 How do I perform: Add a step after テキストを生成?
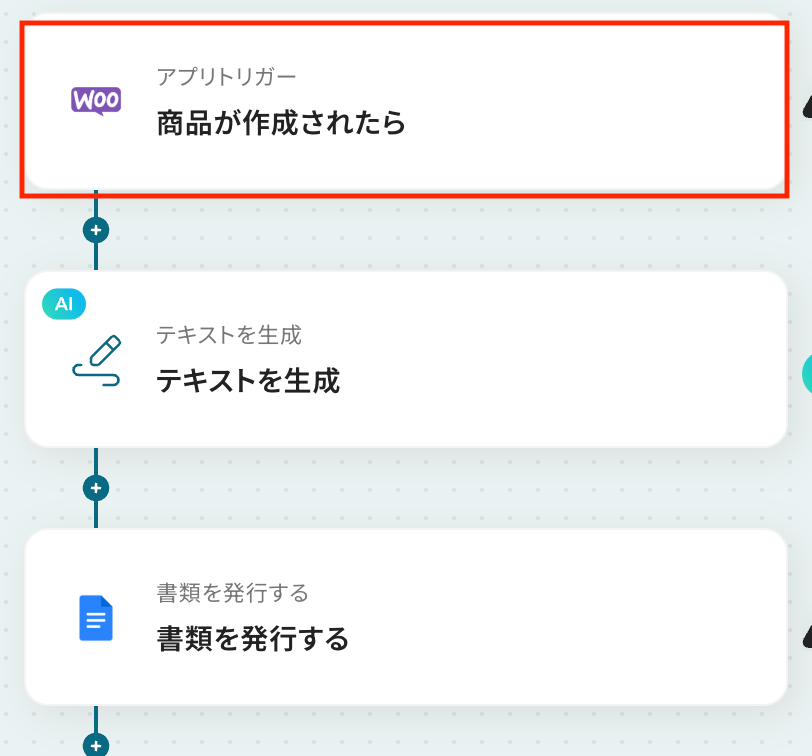(96, 488)
